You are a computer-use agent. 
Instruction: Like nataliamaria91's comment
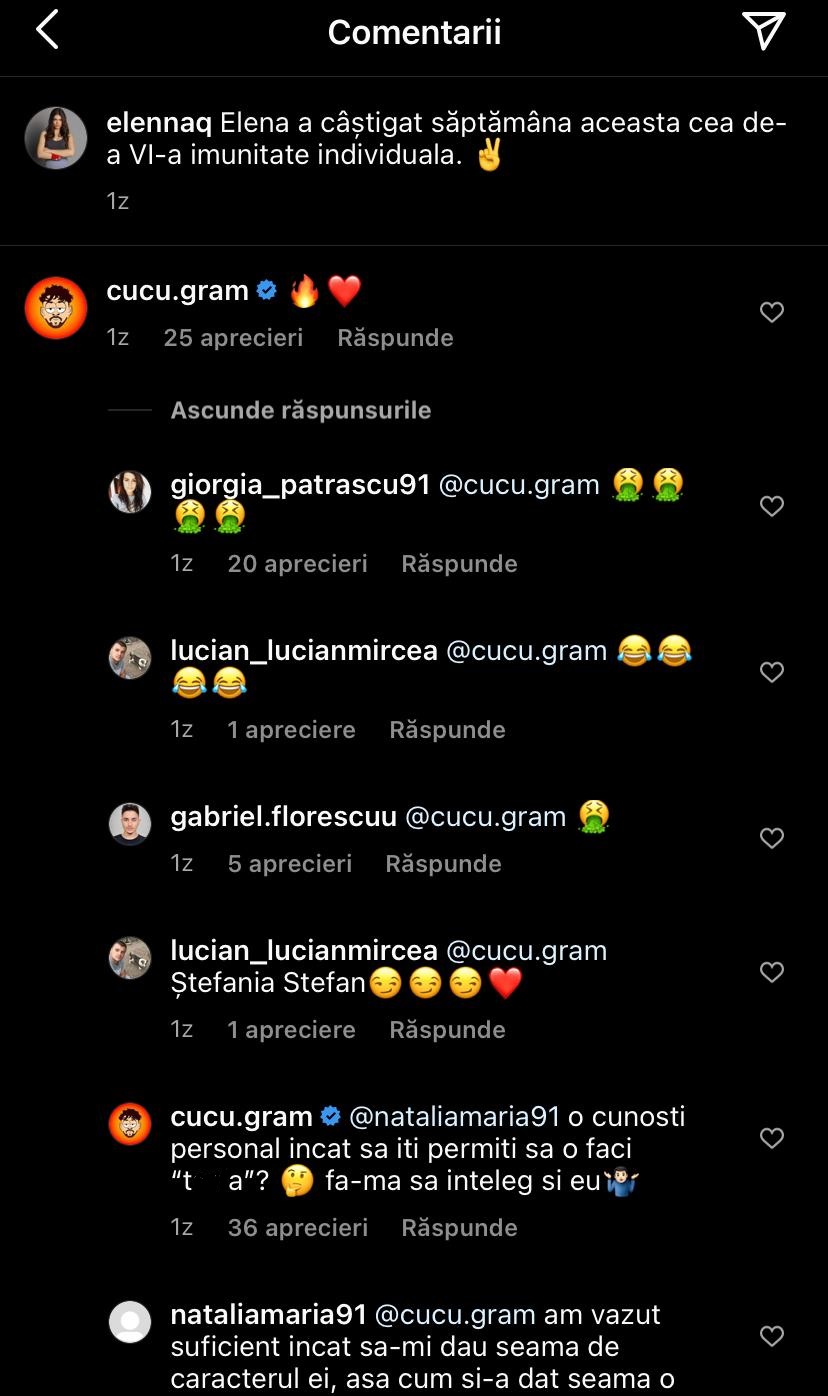(x=771, y=1337)
